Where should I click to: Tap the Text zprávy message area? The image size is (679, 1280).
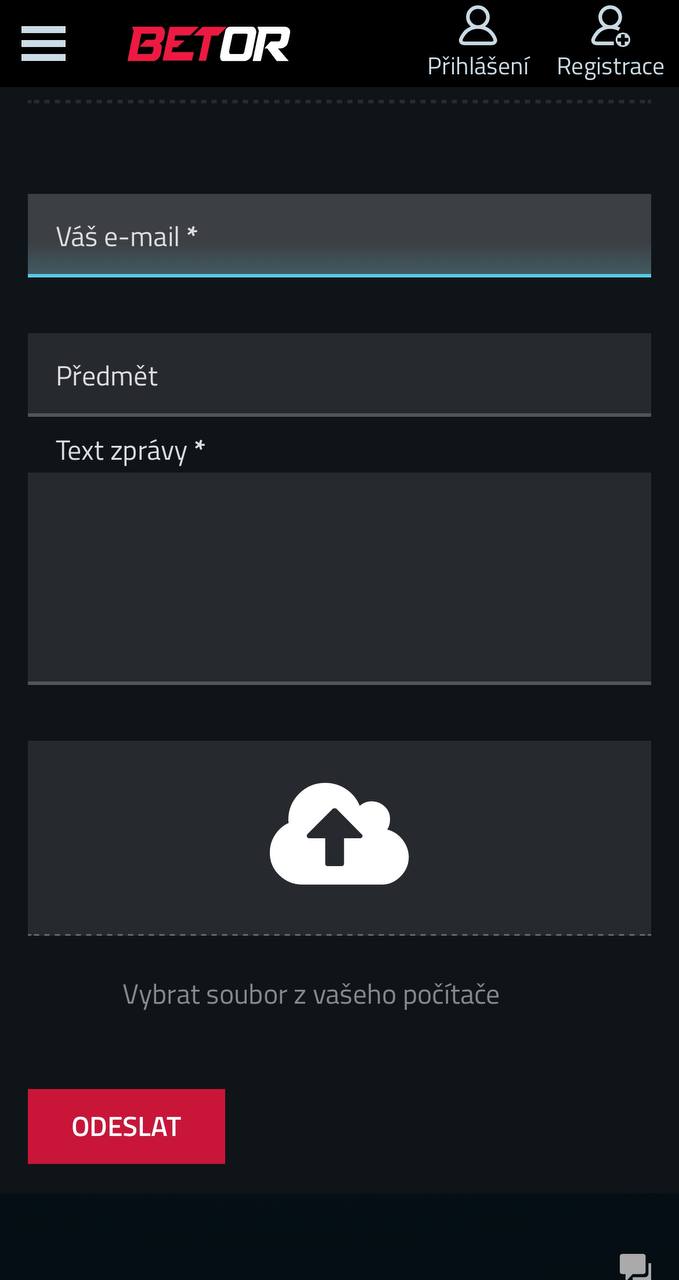339,578
